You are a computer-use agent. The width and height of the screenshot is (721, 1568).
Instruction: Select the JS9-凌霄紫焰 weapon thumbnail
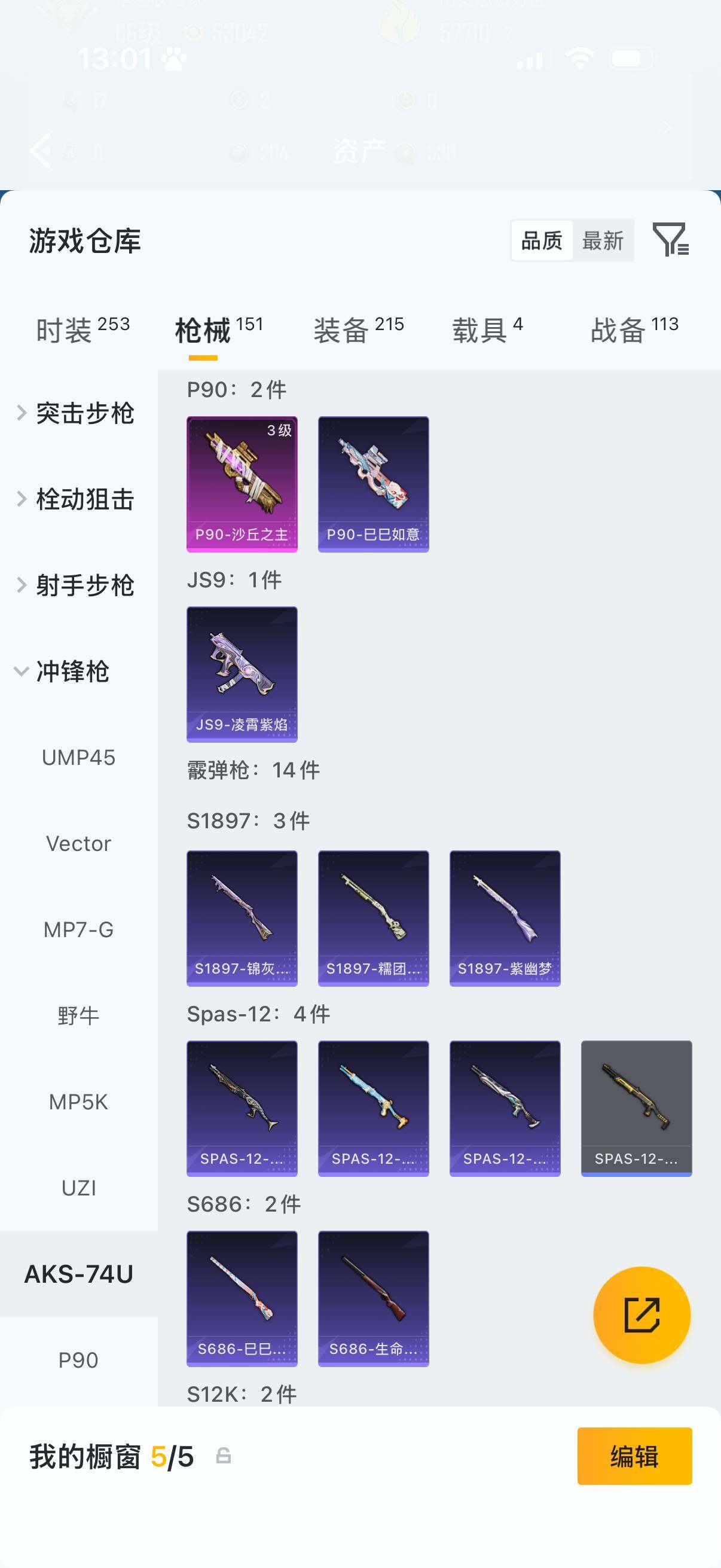[242, 673]
